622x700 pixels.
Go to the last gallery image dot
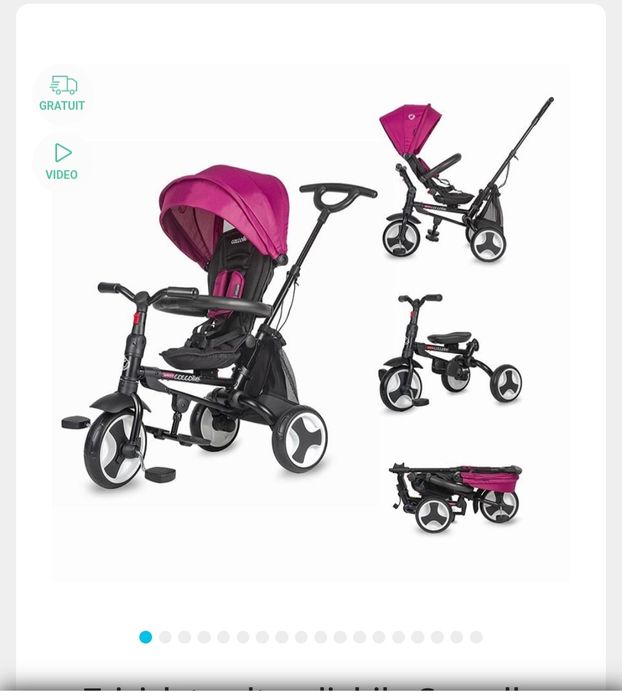tap(476, 637)
